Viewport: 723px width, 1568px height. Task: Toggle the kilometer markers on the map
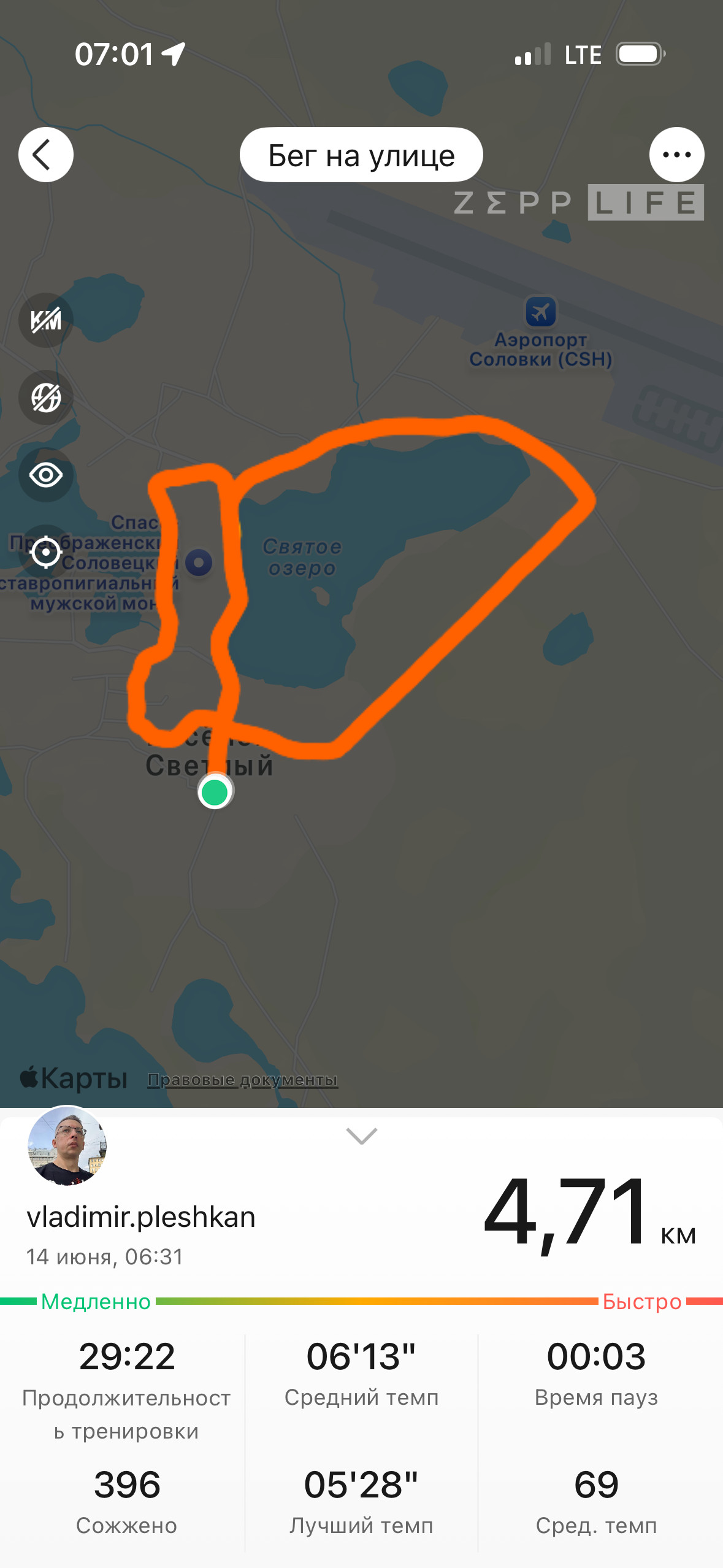click(x=46, y=320)
